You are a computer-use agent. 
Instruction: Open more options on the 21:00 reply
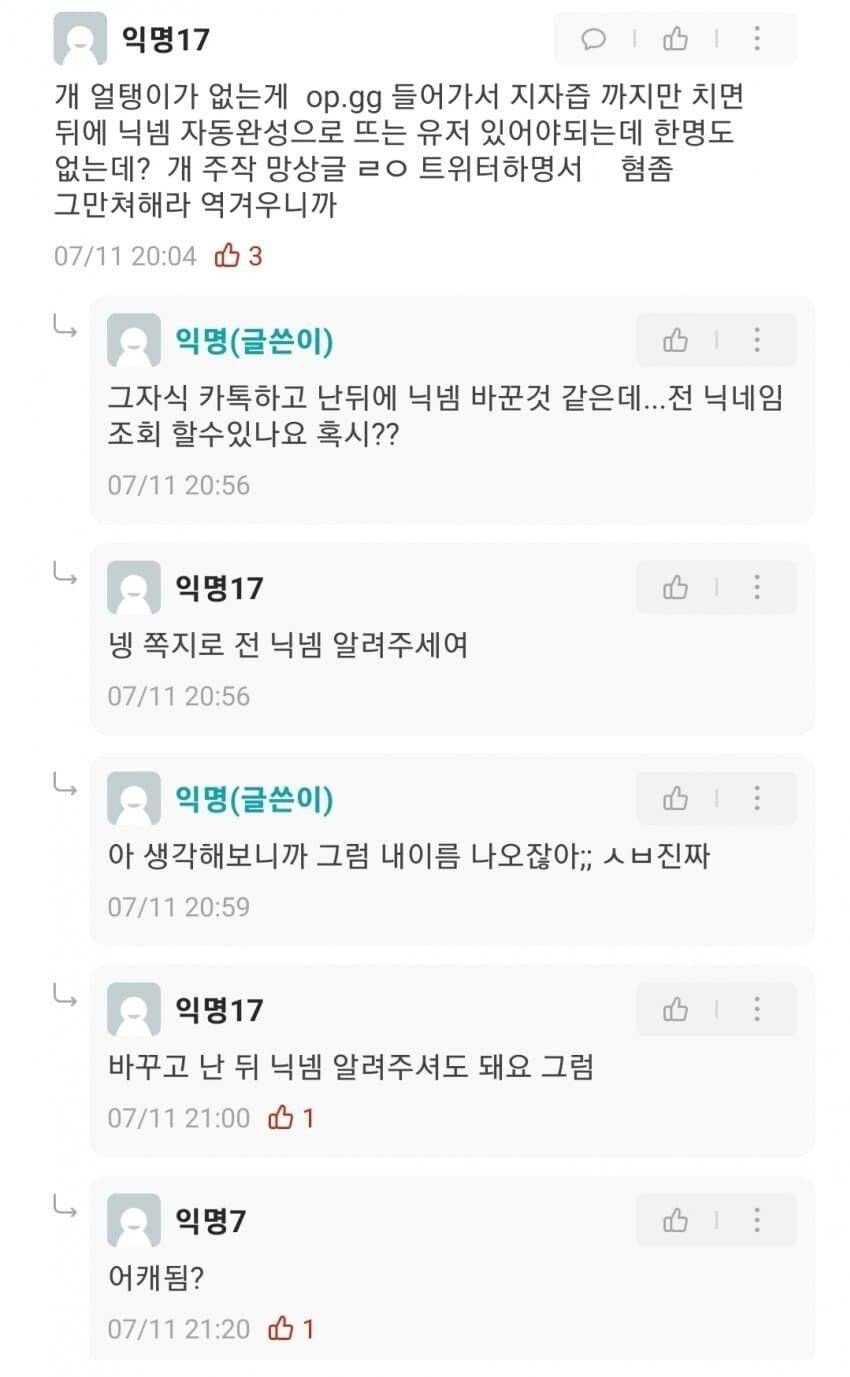(757, 1009)
